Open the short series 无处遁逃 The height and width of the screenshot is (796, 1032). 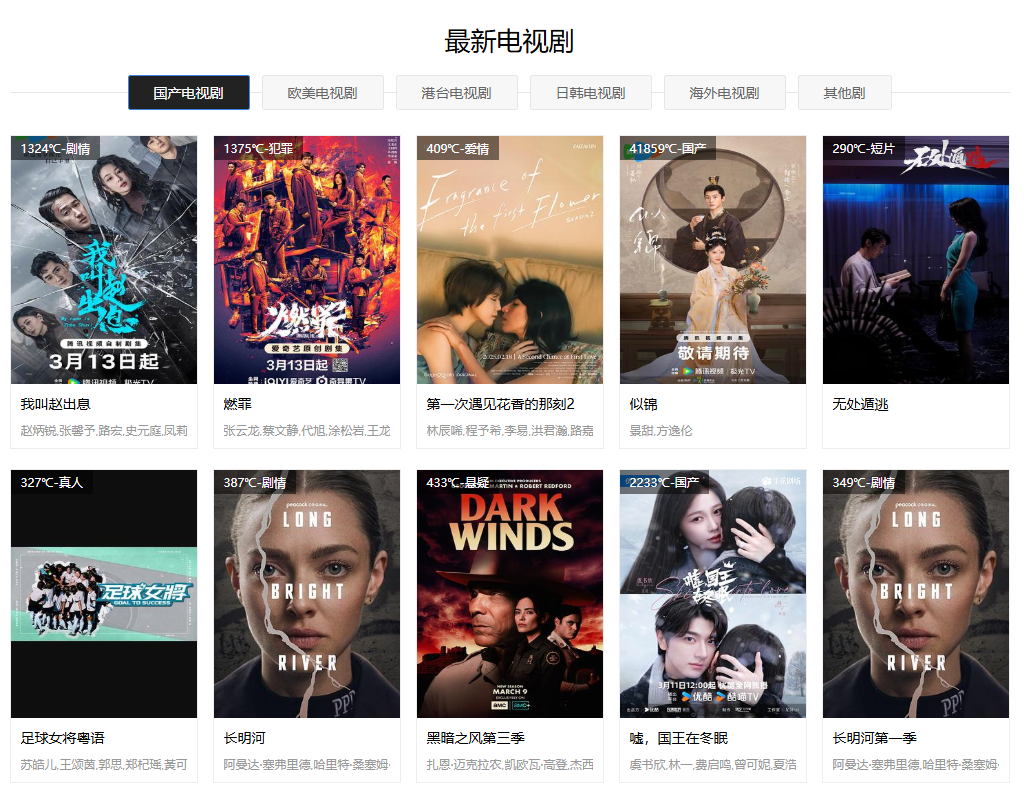(x=916, y=260)
